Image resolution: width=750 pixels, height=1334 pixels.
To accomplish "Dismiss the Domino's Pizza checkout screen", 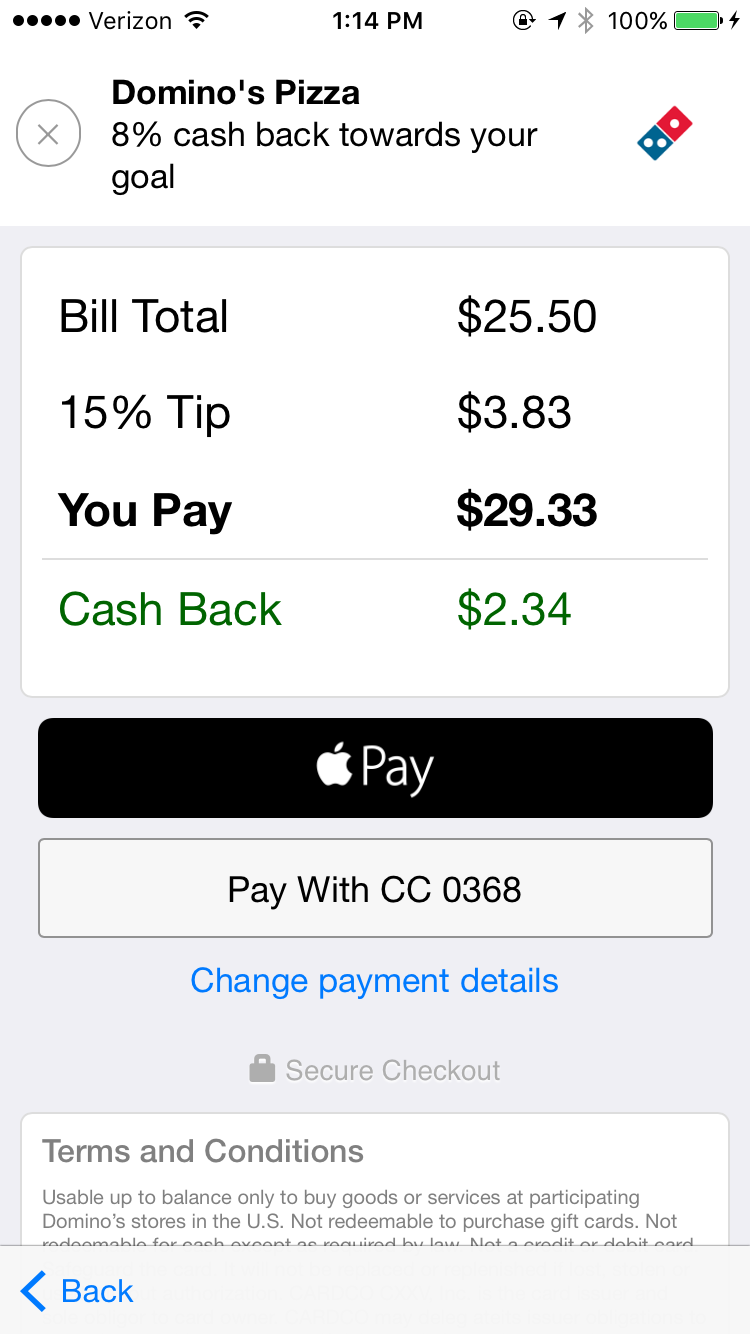I will (x=48, y=134).
